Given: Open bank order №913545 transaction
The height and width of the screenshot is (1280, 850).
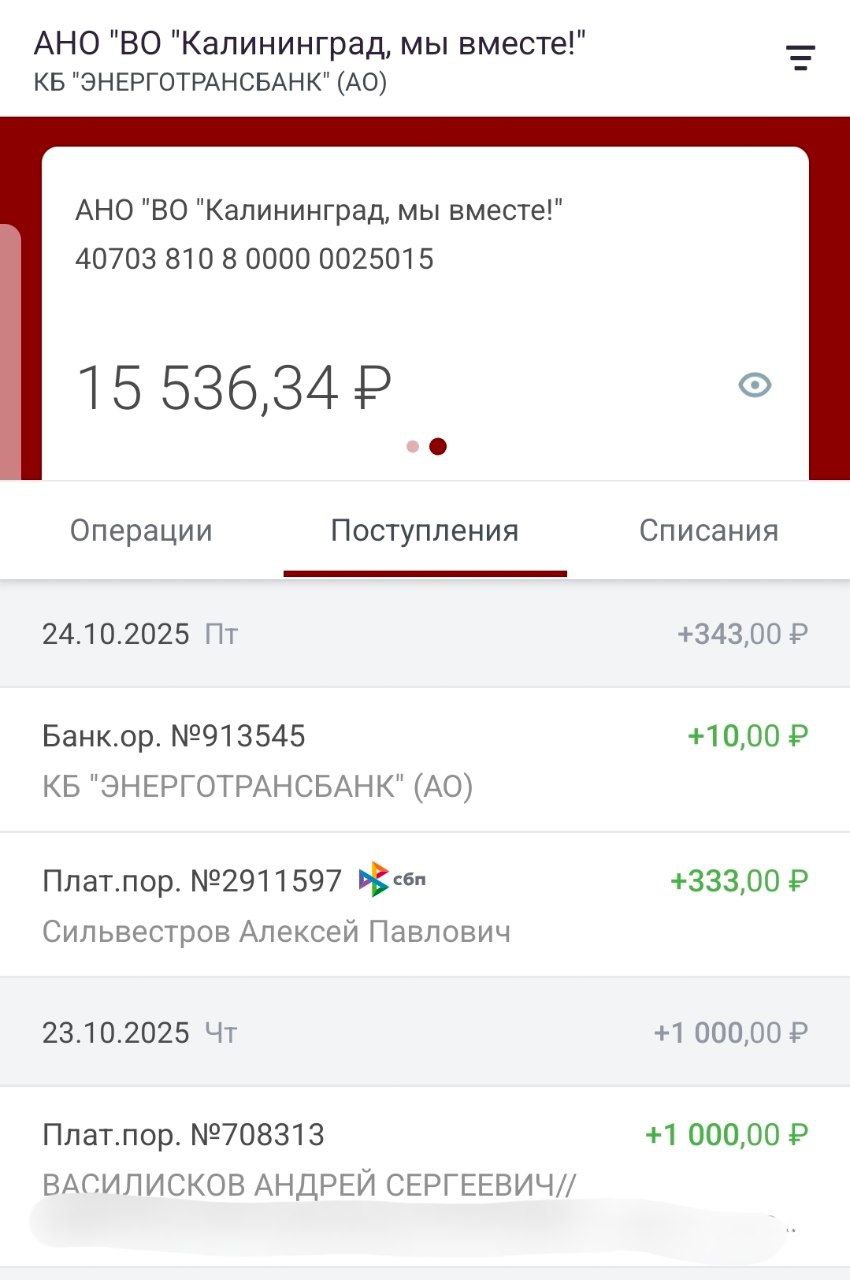Looking at the screenshot, I should tap(424, 760).
